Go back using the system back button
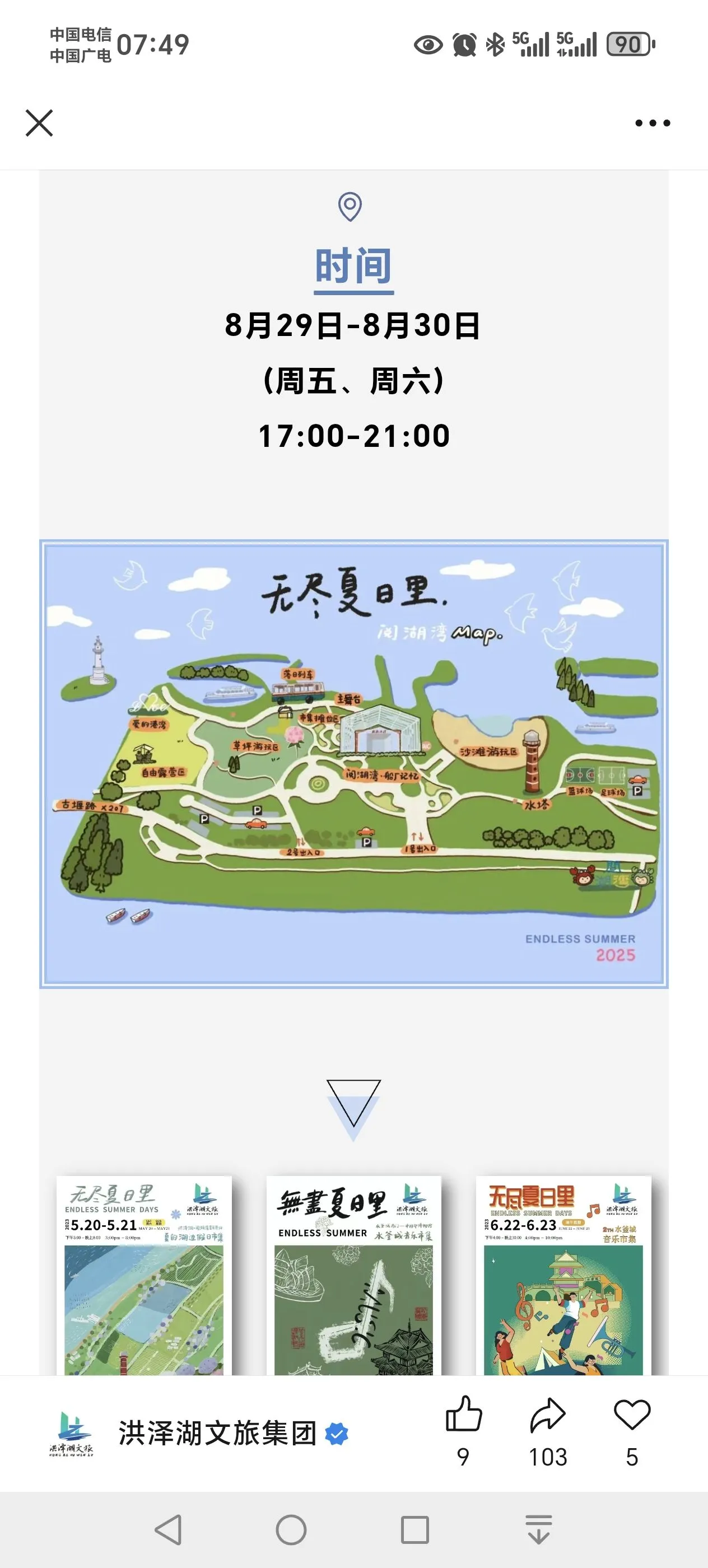 [x=169, y=1530]
